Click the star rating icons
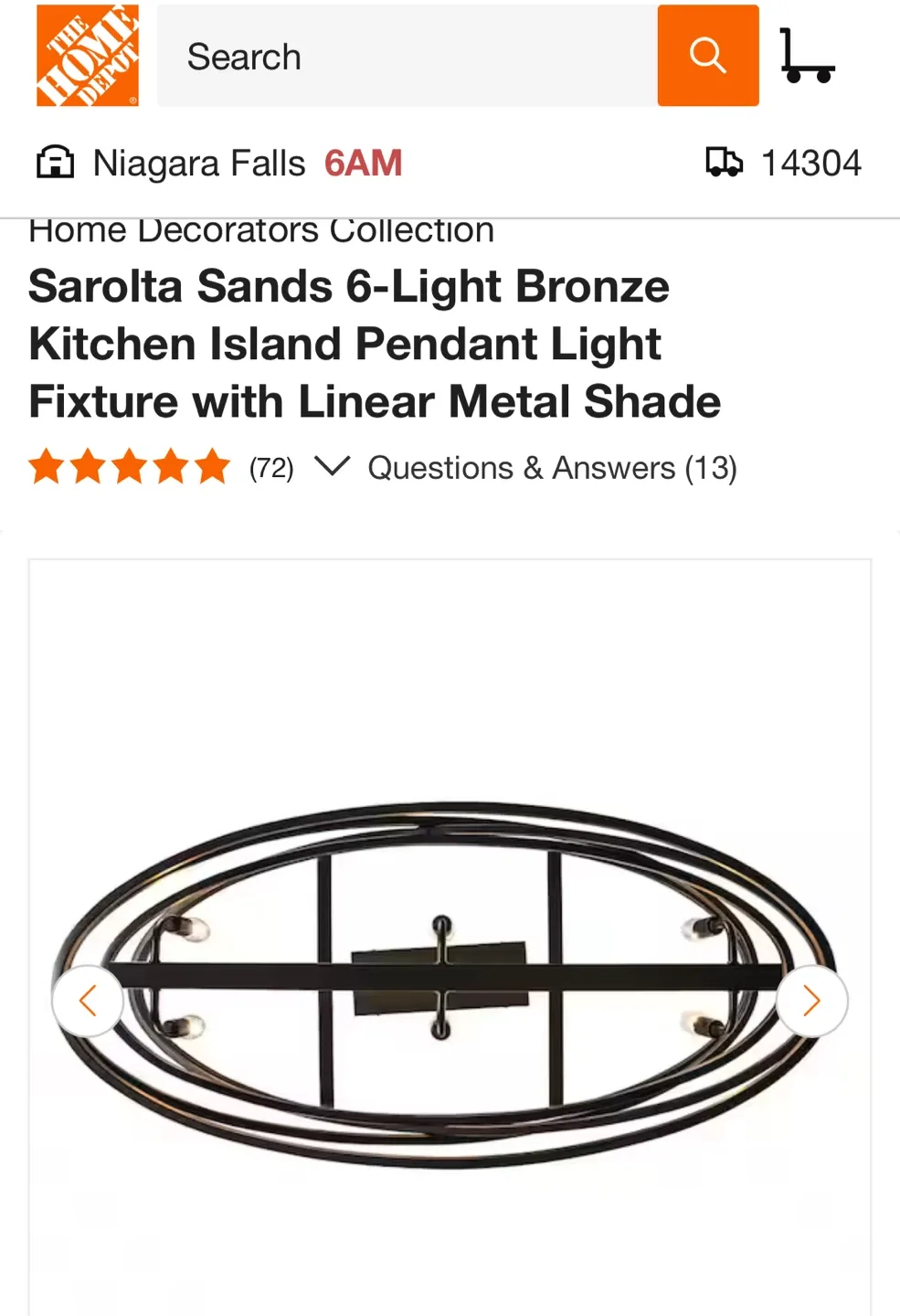This screenshot has height=1316, width=900. coord(129,467)
